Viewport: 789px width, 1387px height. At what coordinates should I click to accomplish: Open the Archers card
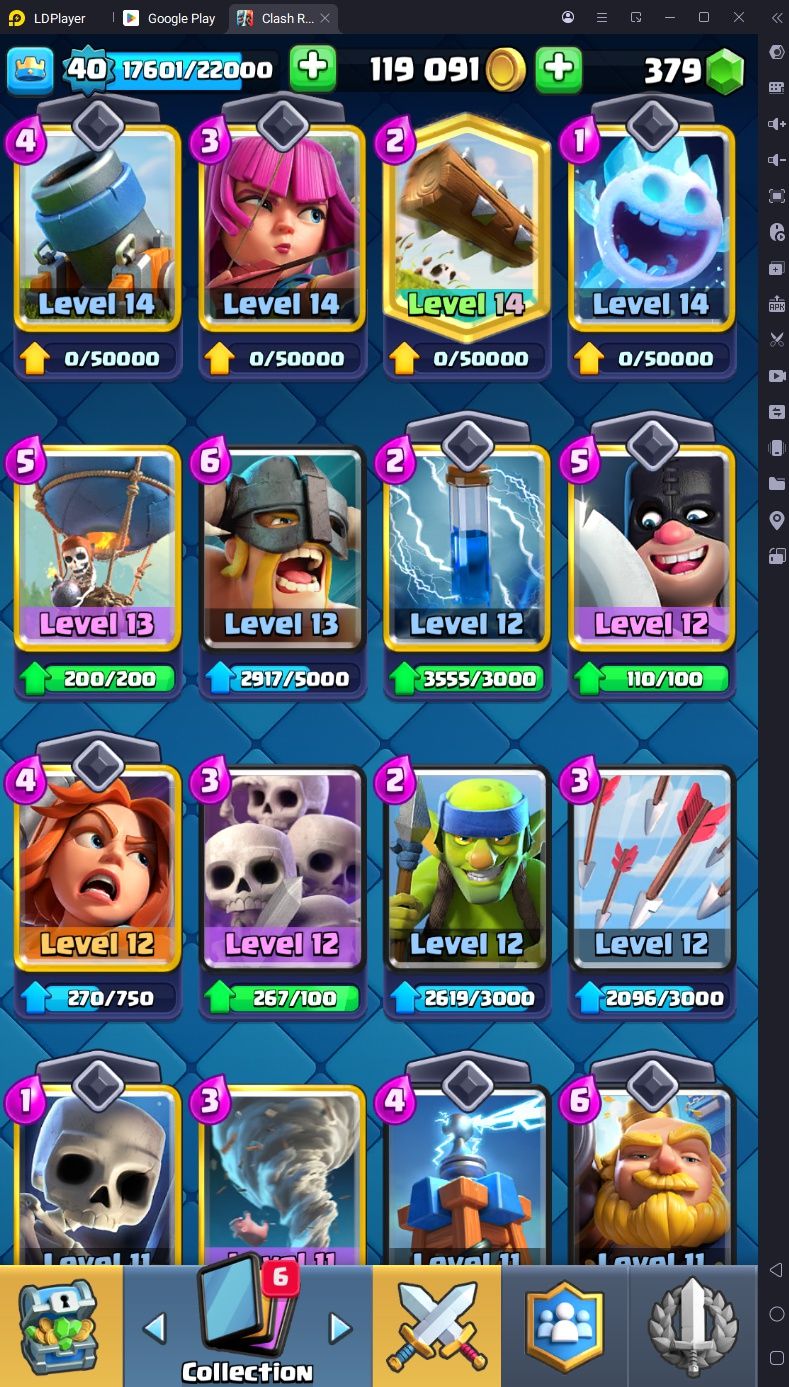(x=281, y=230)
